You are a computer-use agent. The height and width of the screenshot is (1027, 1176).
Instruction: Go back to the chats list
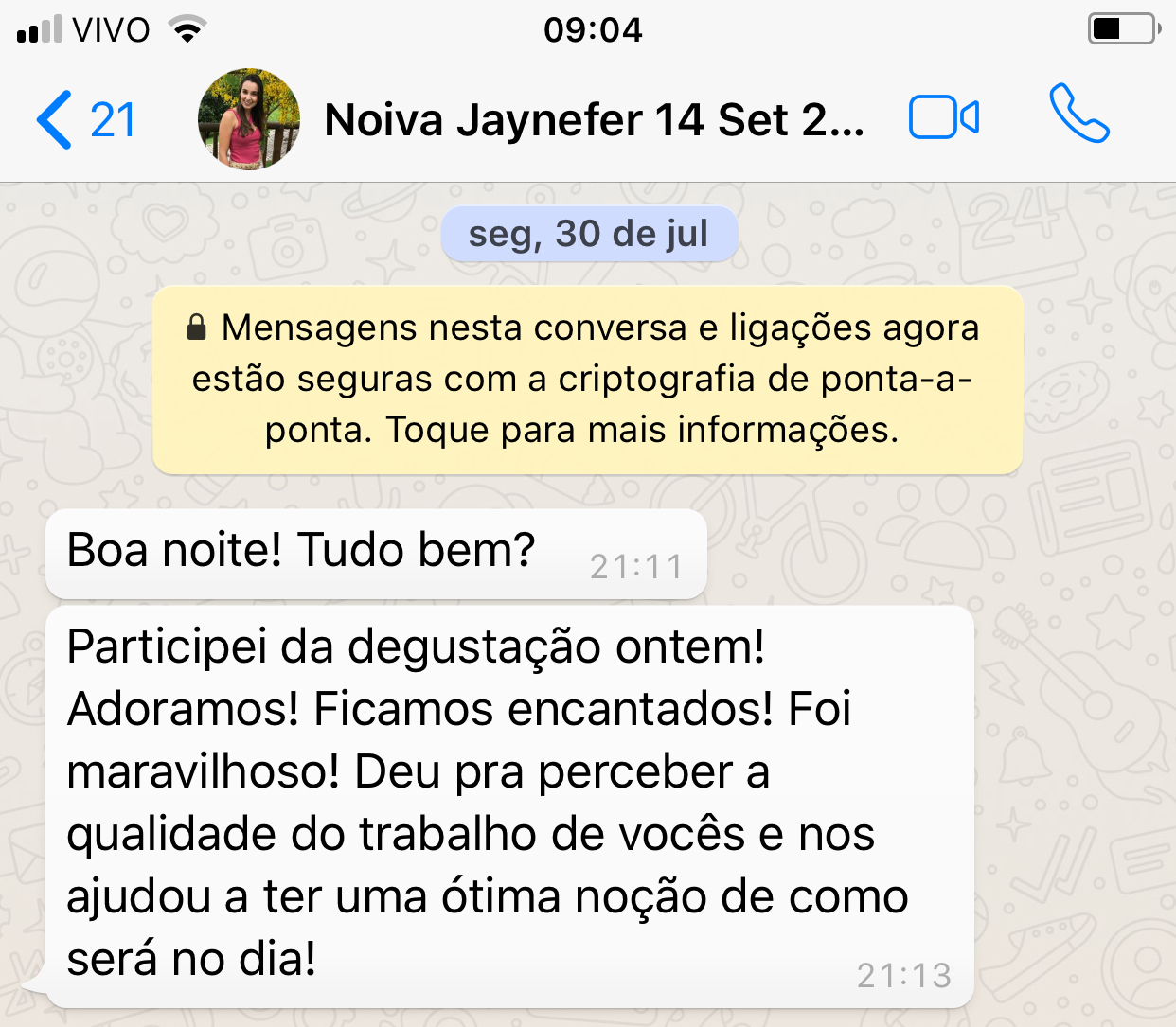pos(83,120)
